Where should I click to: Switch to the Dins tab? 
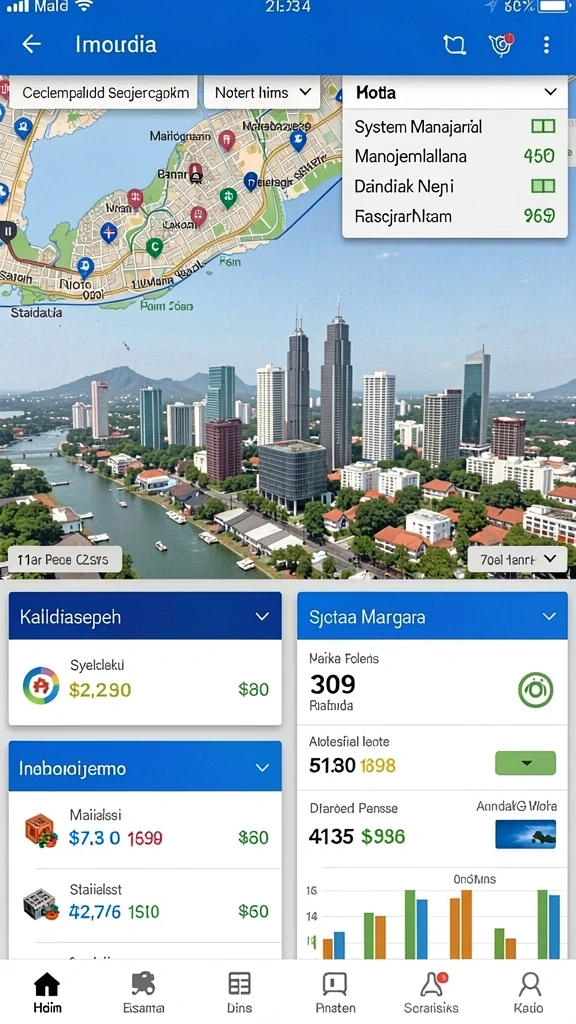click(239, 993)
